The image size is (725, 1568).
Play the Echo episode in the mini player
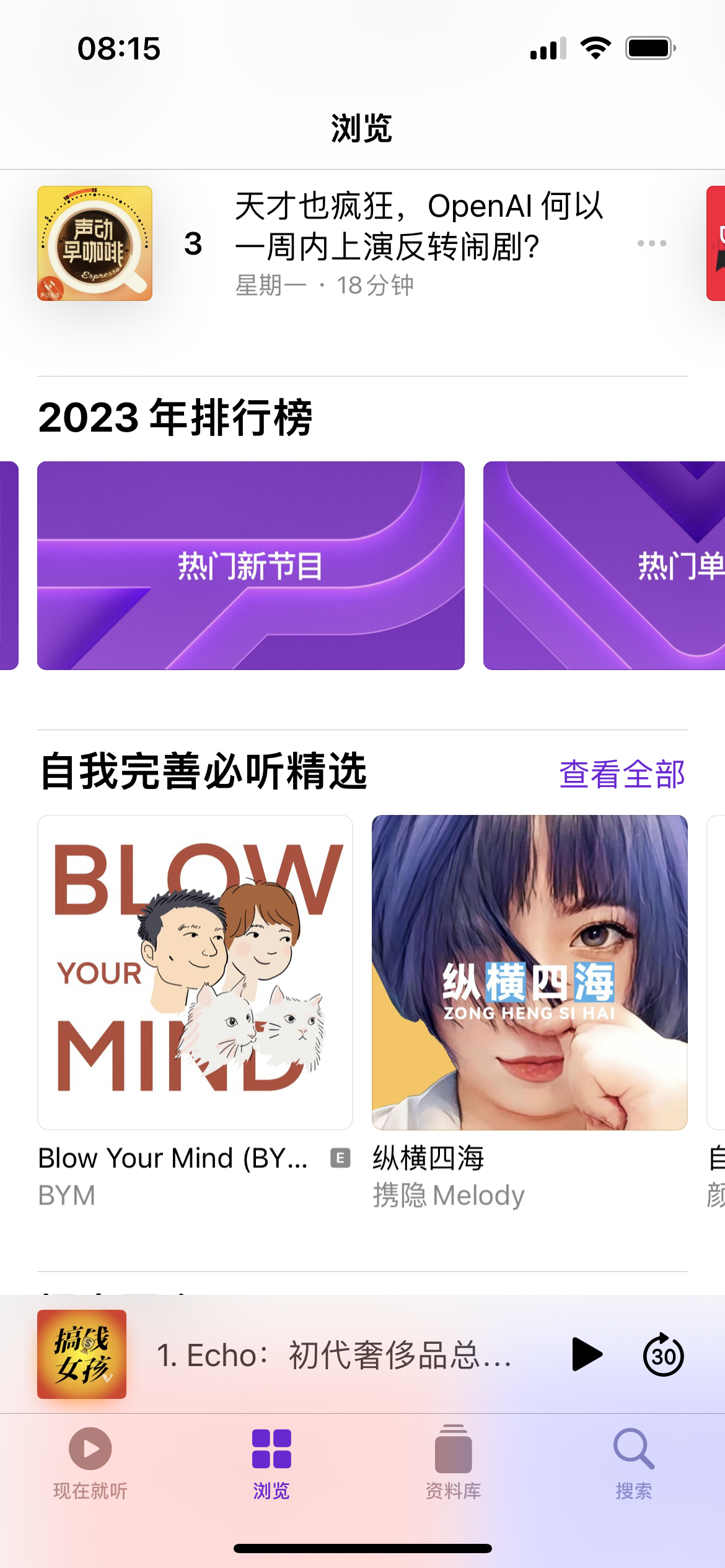pos(587,1354)
